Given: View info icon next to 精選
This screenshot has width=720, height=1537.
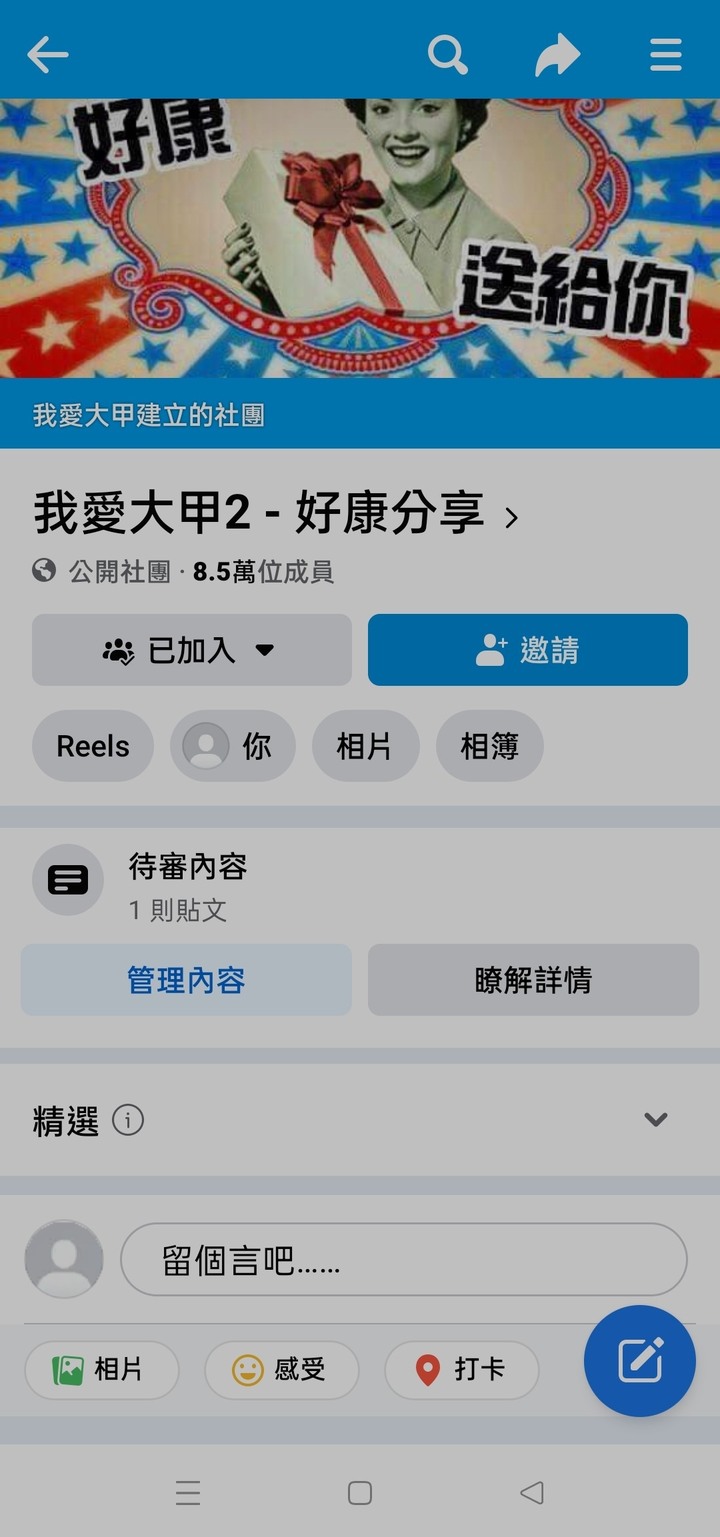Looking at the screenshot, I should coord(128,1120).
